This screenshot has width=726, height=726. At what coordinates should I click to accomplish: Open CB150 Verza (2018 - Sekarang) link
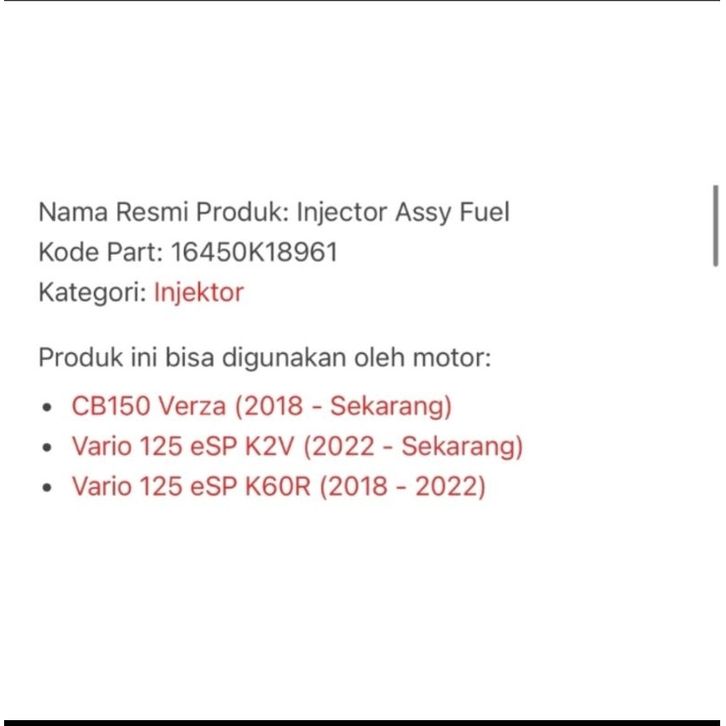coord(262,407)
